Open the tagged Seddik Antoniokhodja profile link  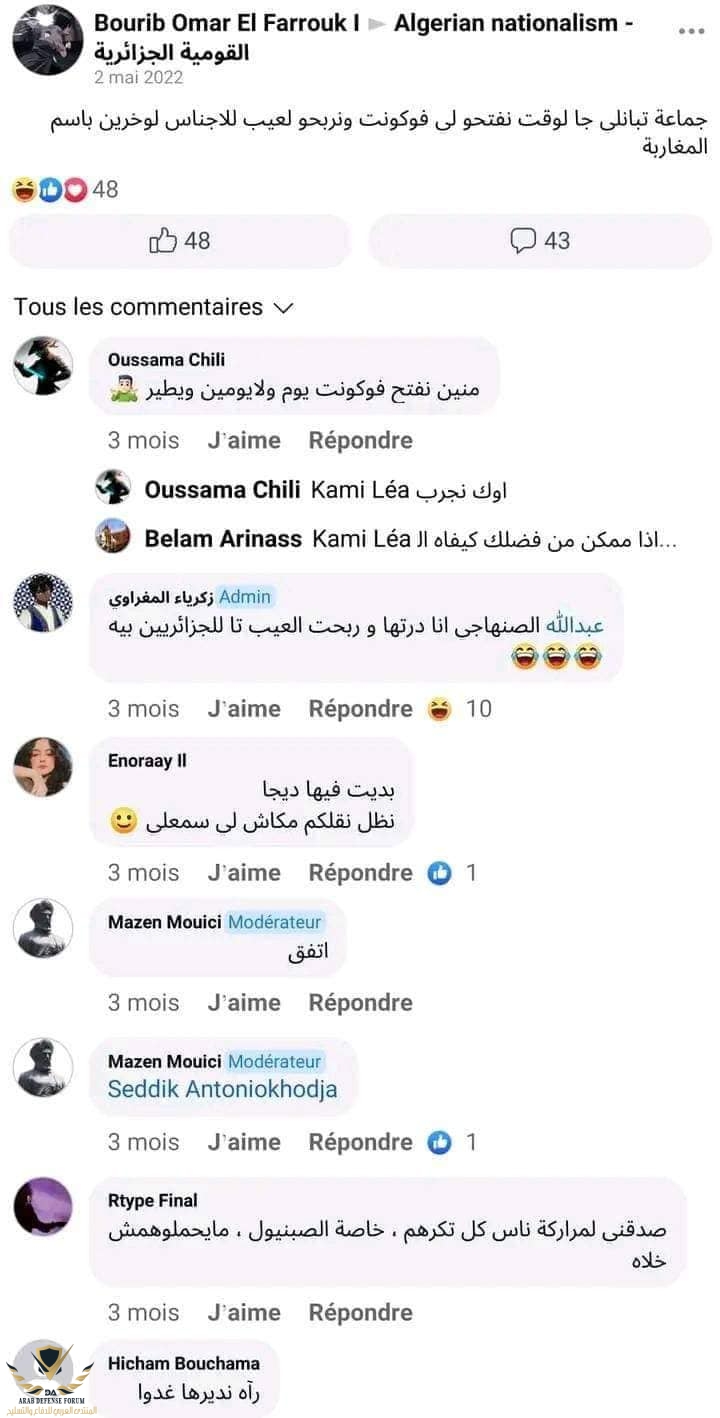(222, 1089)
